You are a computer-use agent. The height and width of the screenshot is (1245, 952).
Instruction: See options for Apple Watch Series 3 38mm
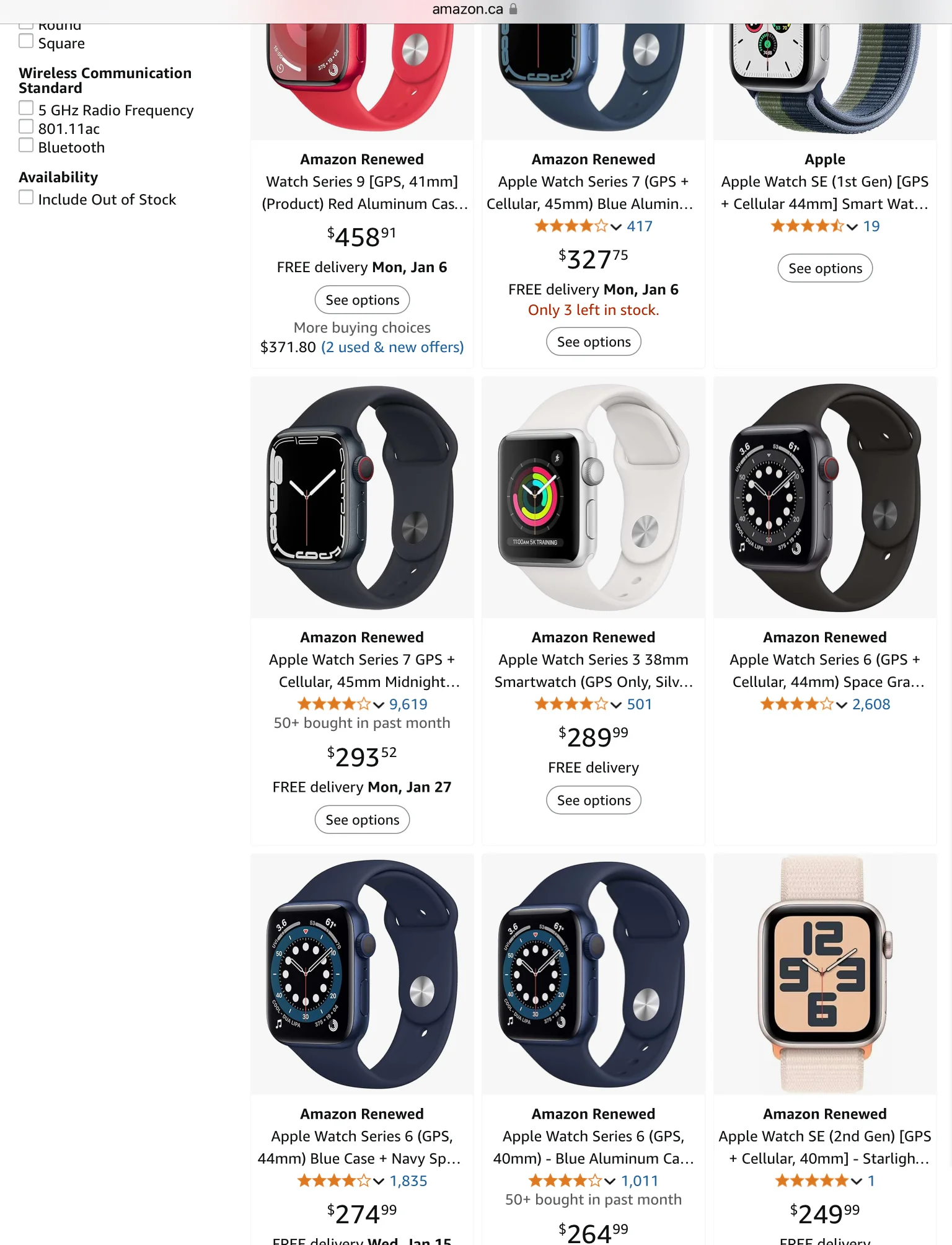pyautogui.click(x=593, y=800)
